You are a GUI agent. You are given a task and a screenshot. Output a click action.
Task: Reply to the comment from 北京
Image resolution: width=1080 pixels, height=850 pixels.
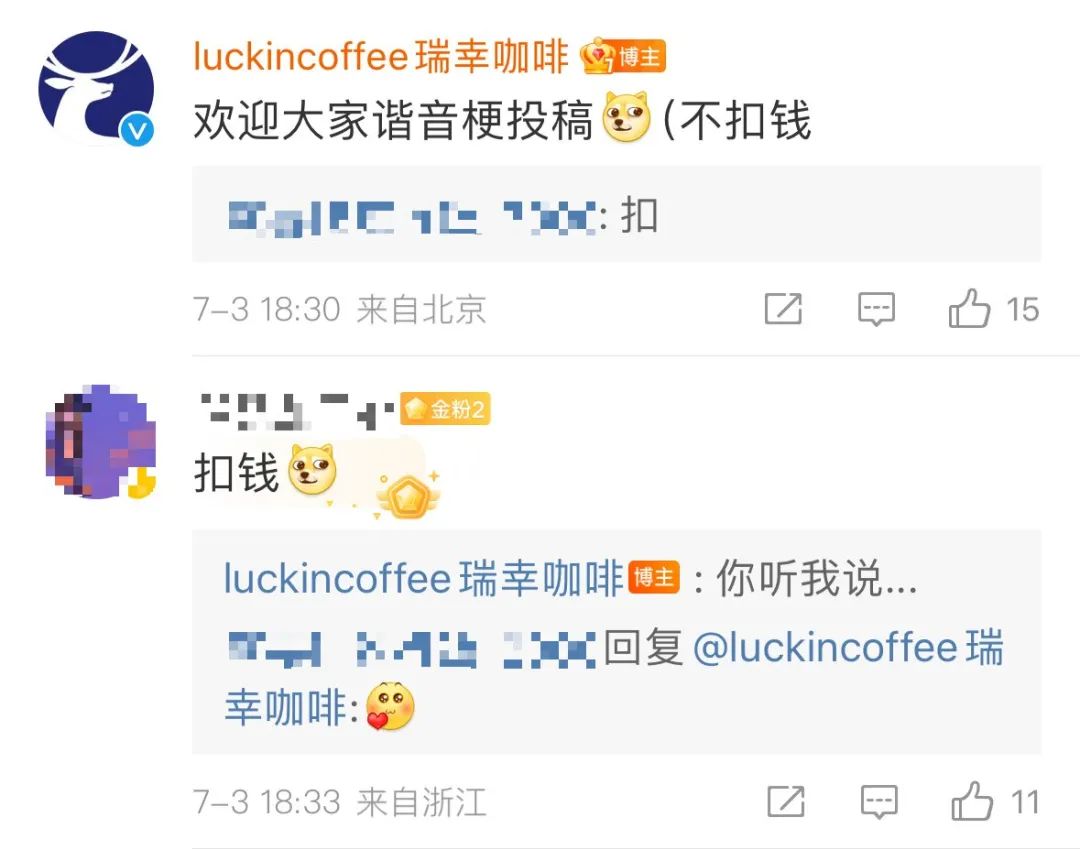(x=876, y=309)
